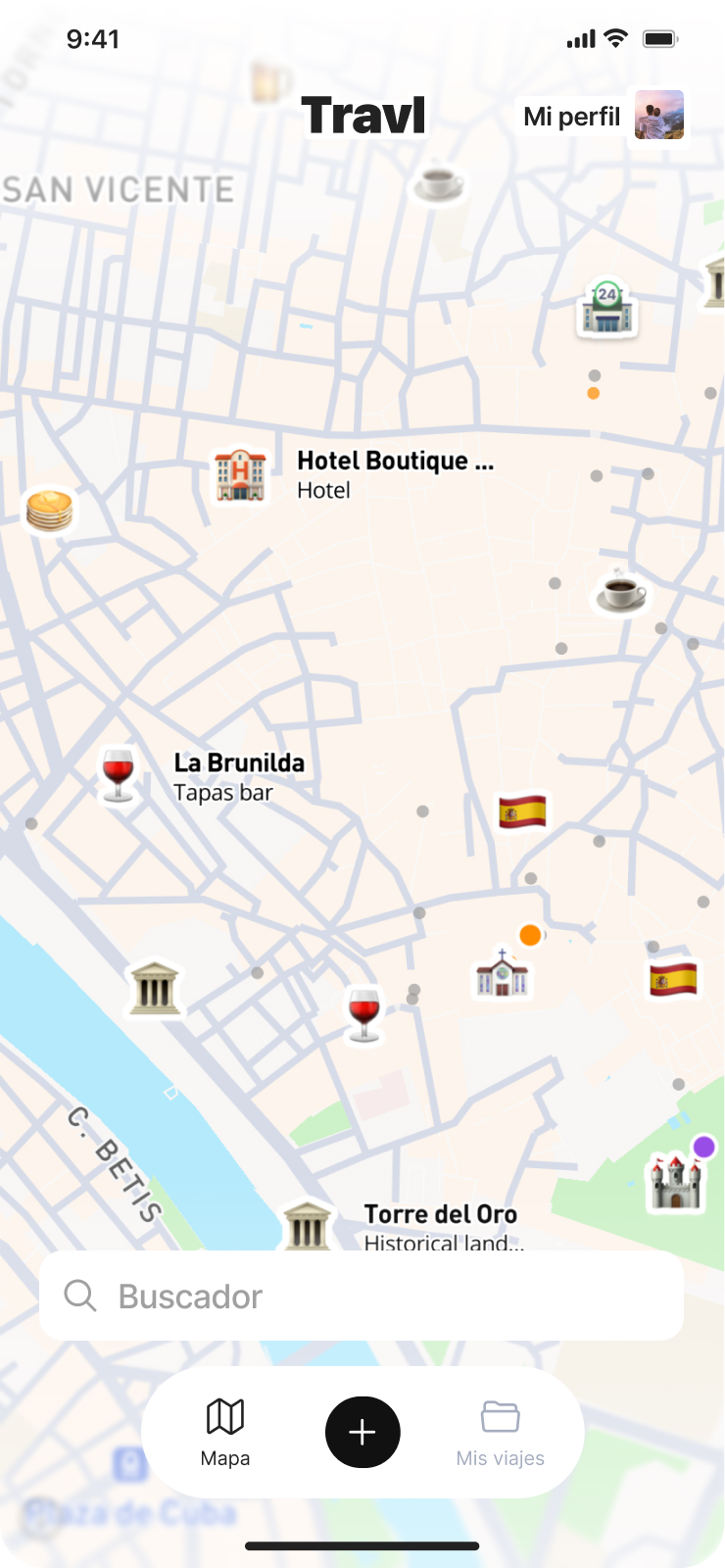Select the Torre del Oro marker
The height and width of the screenshot is (1568, 725).
pos(308,1225)
